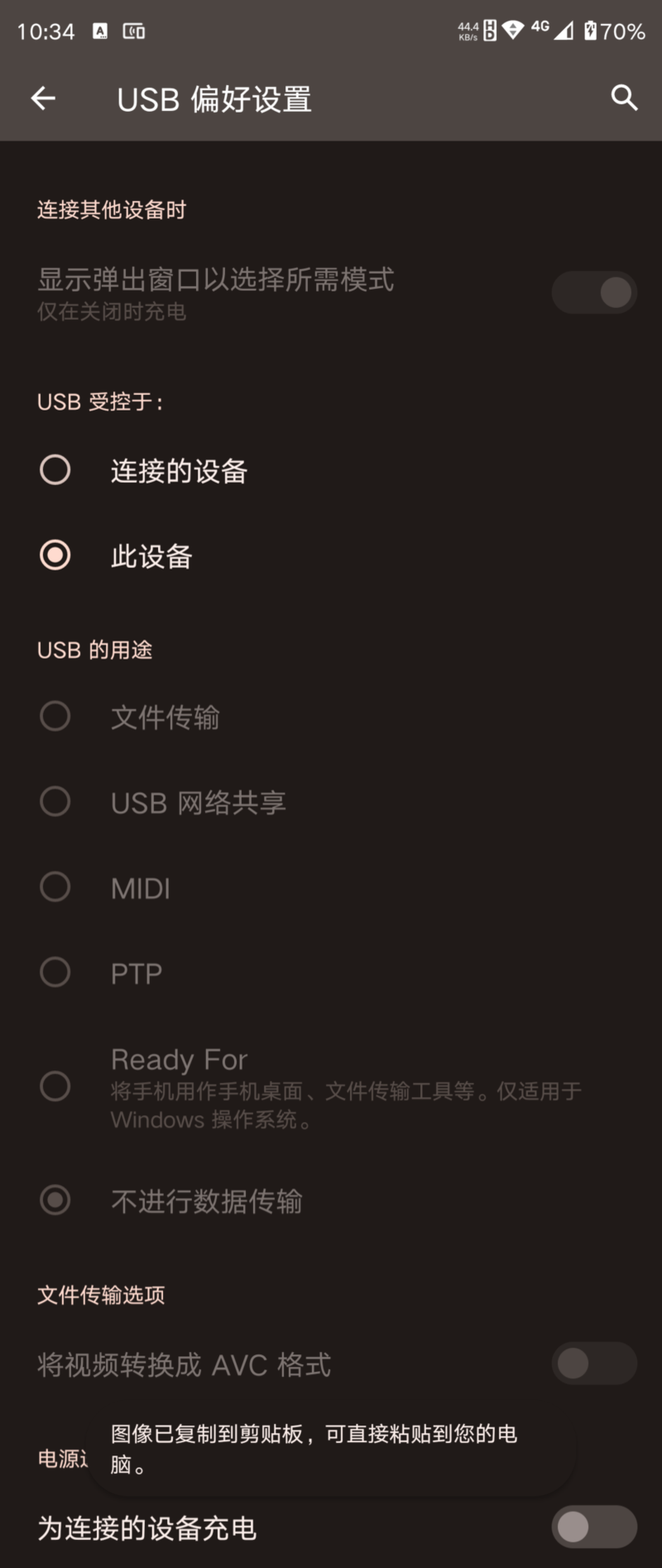Choose Ready For option
Screen dimensions: 662x1568
[x=55, y=1086]
